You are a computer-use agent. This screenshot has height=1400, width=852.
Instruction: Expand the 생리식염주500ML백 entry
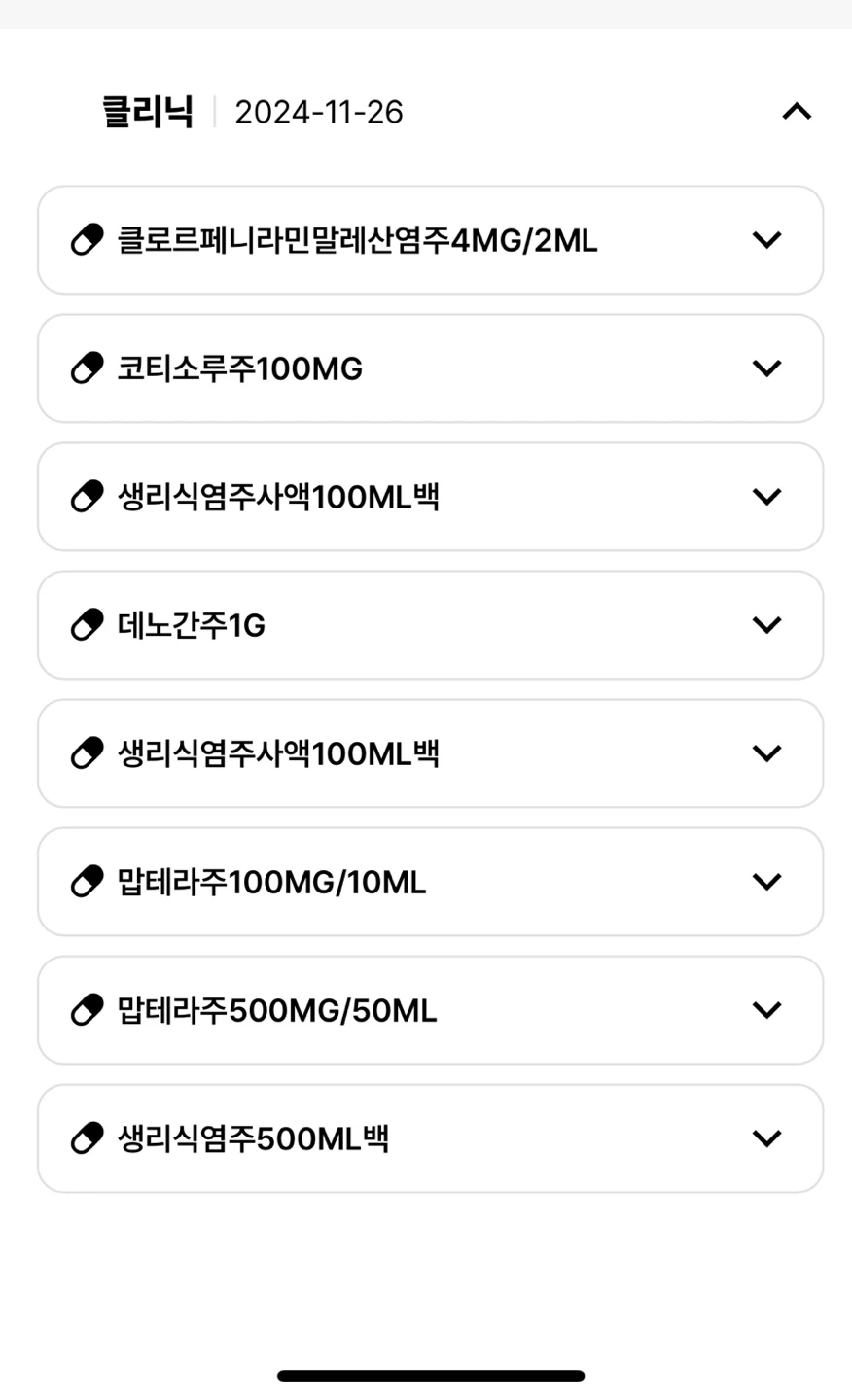coord(766,1138)
